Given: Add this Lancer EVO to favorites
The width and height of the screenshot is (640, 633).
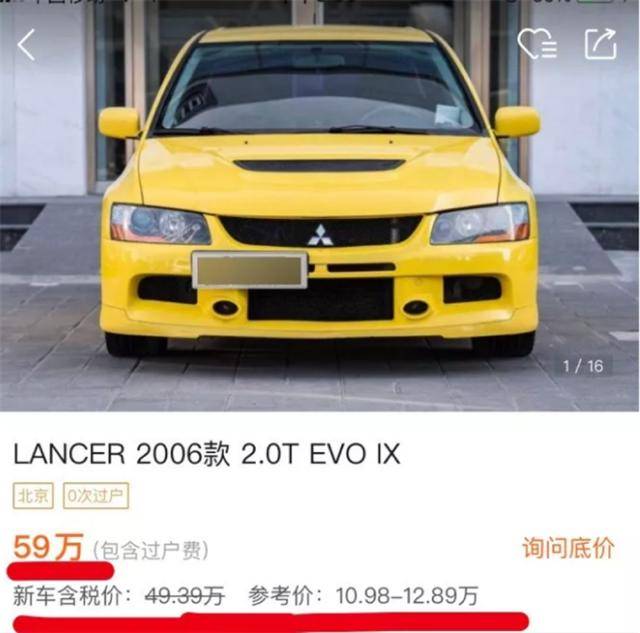Looking at the screenshot, I should point(539,44).
